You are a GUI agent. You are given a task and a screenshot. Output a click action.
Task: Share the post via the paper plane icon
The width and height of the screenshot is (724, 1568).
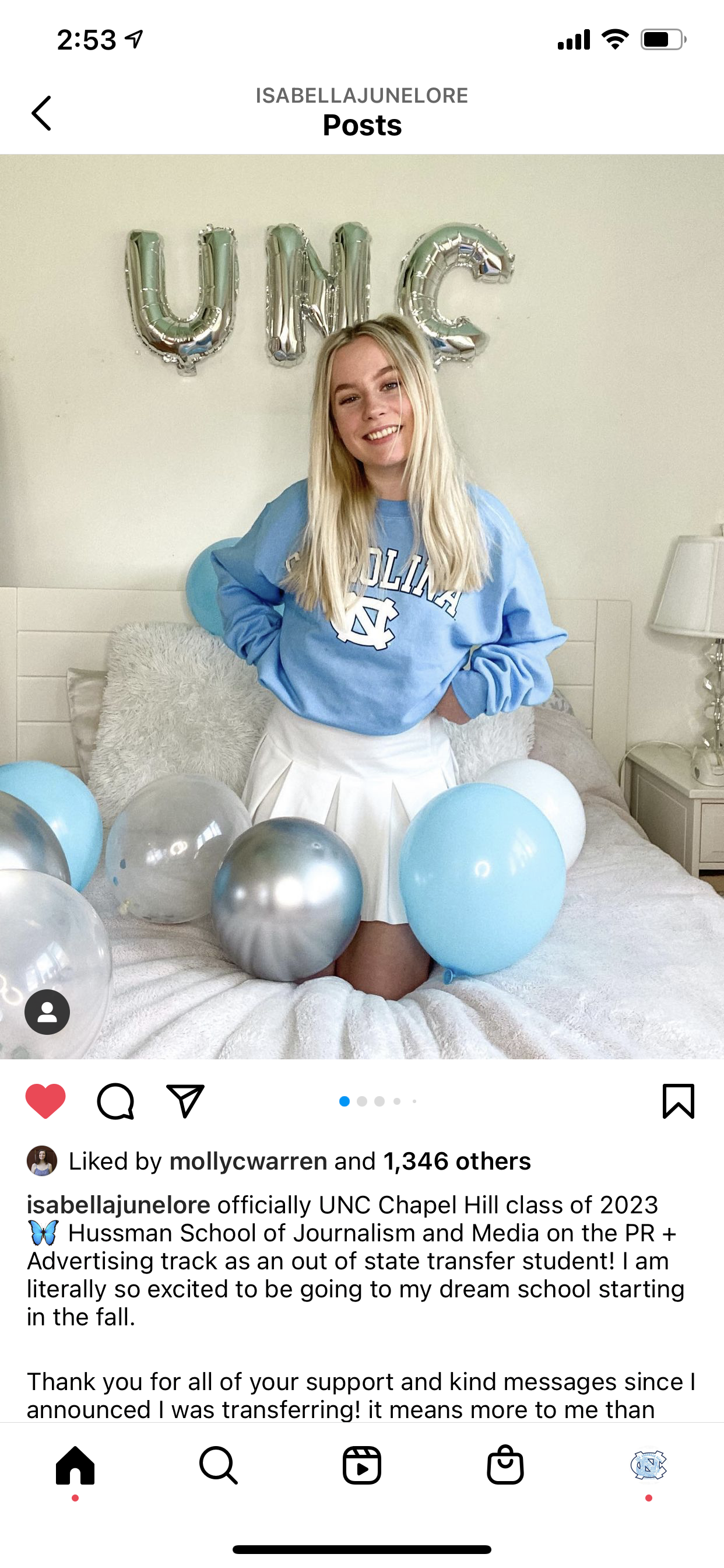(185, 1101)
